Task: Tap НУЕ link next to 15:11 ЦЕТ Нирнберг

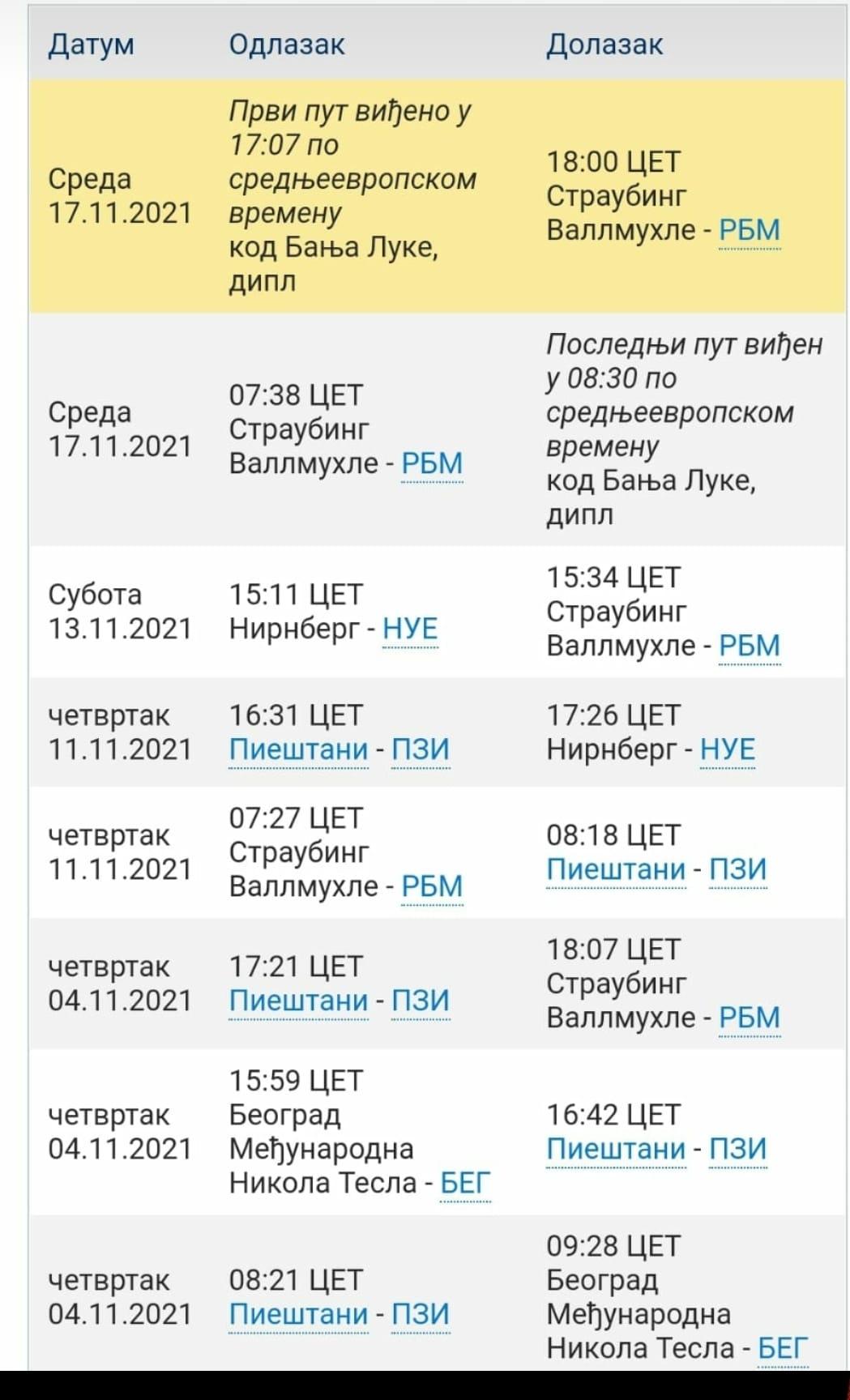Action: click(x=410, y=629)
